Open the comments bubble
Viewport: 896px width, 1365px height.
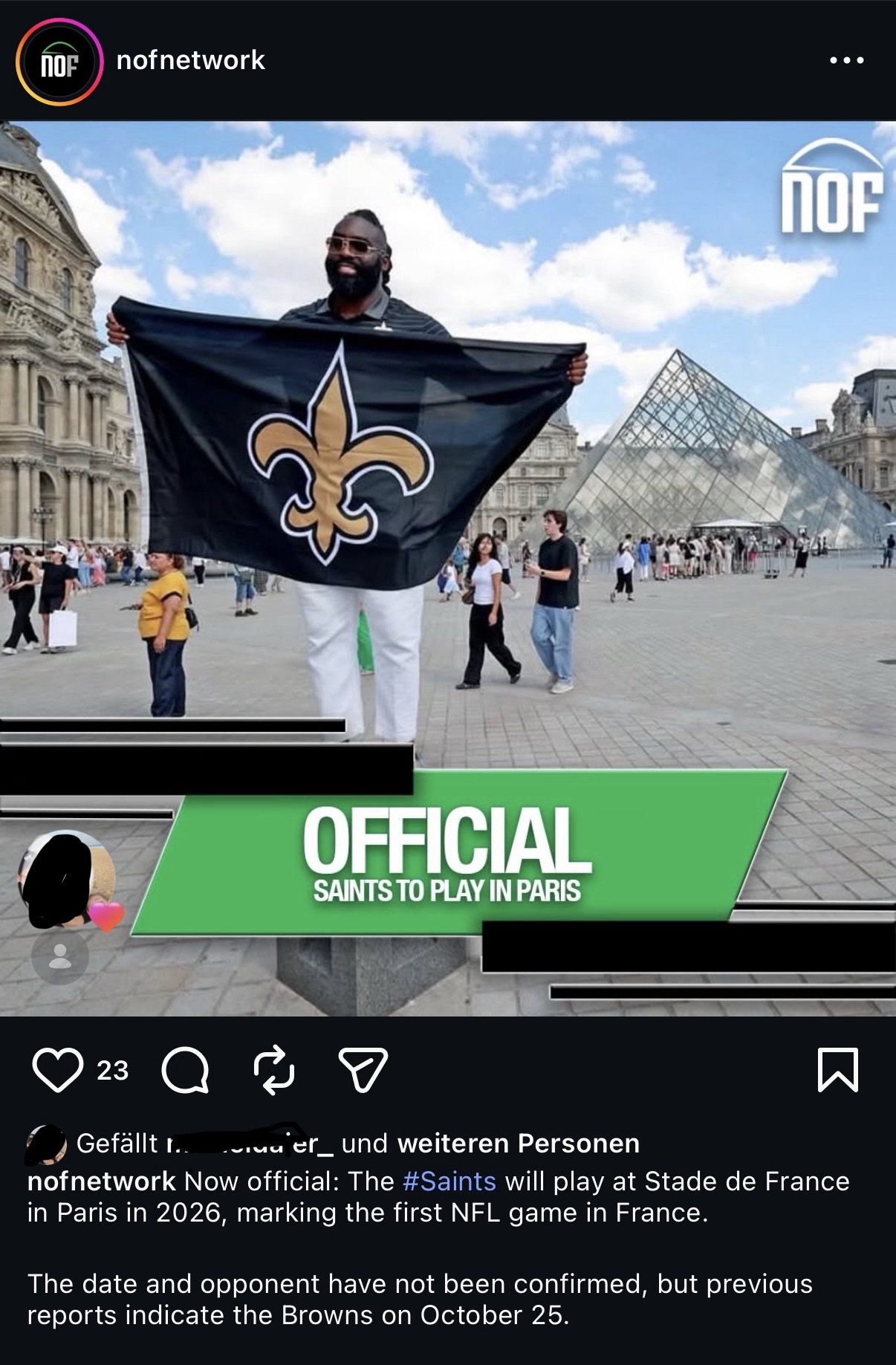(185, 1070)
